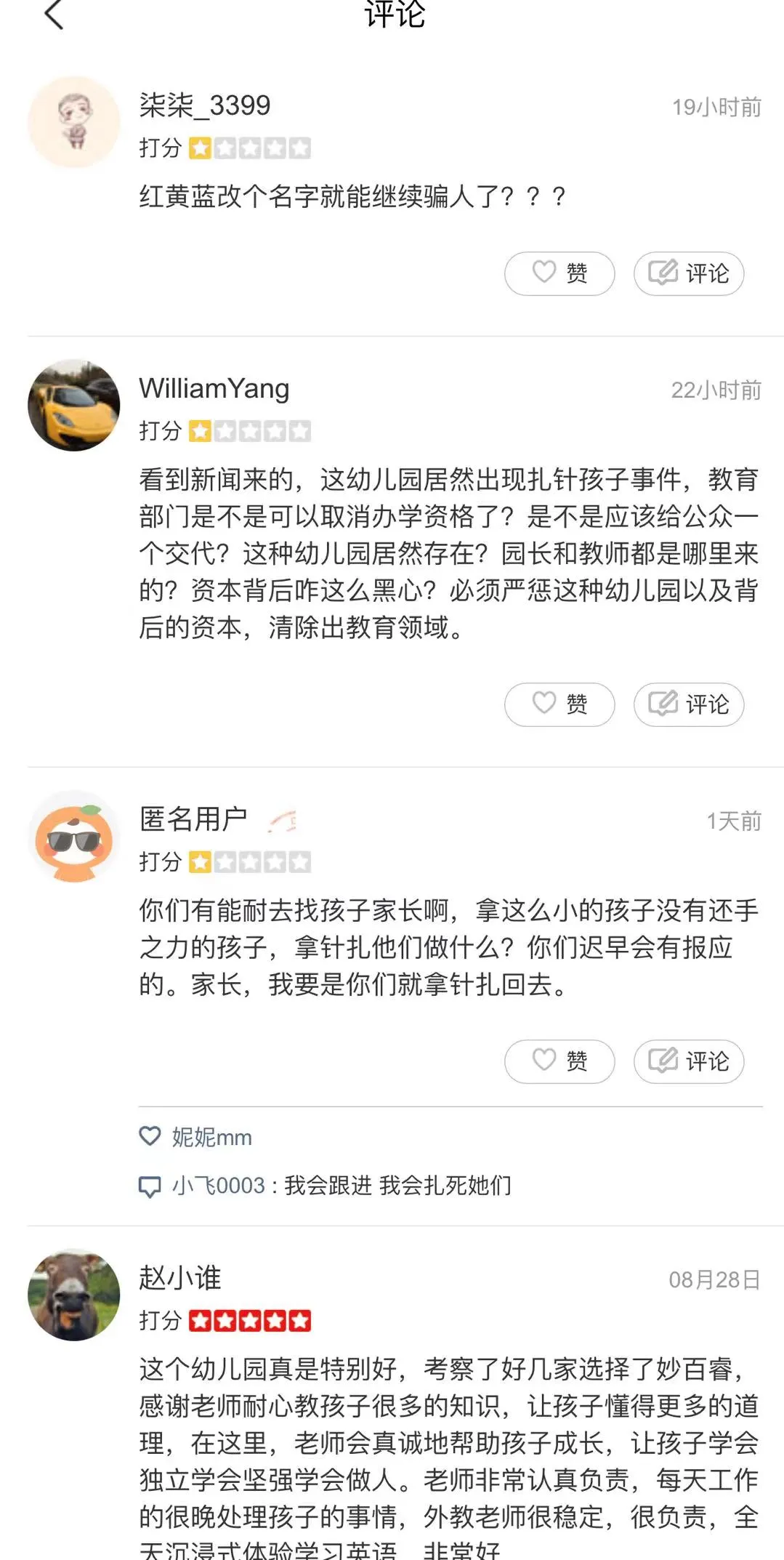
Task: Like the review by 柒柒_3399
Action: point(559,273)
